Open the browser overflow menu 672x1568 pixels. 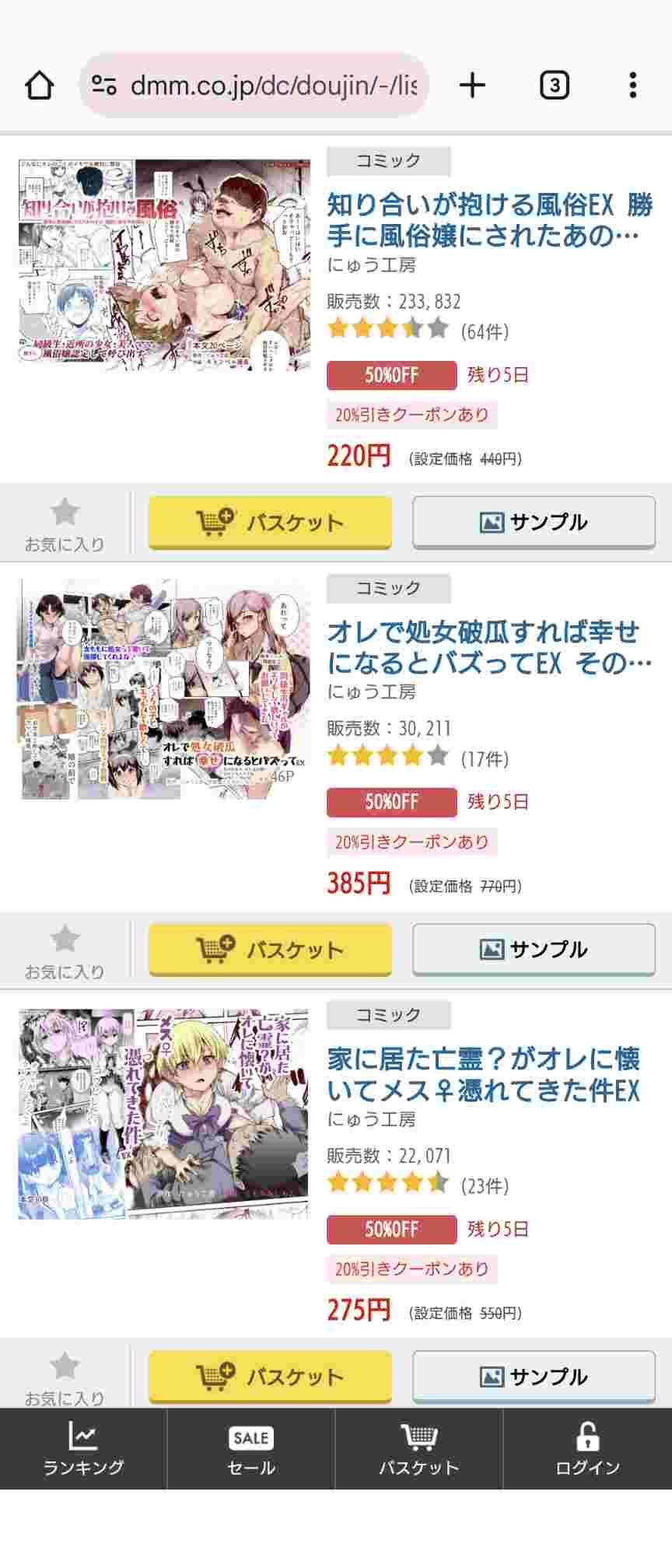[x=633, y=85]
